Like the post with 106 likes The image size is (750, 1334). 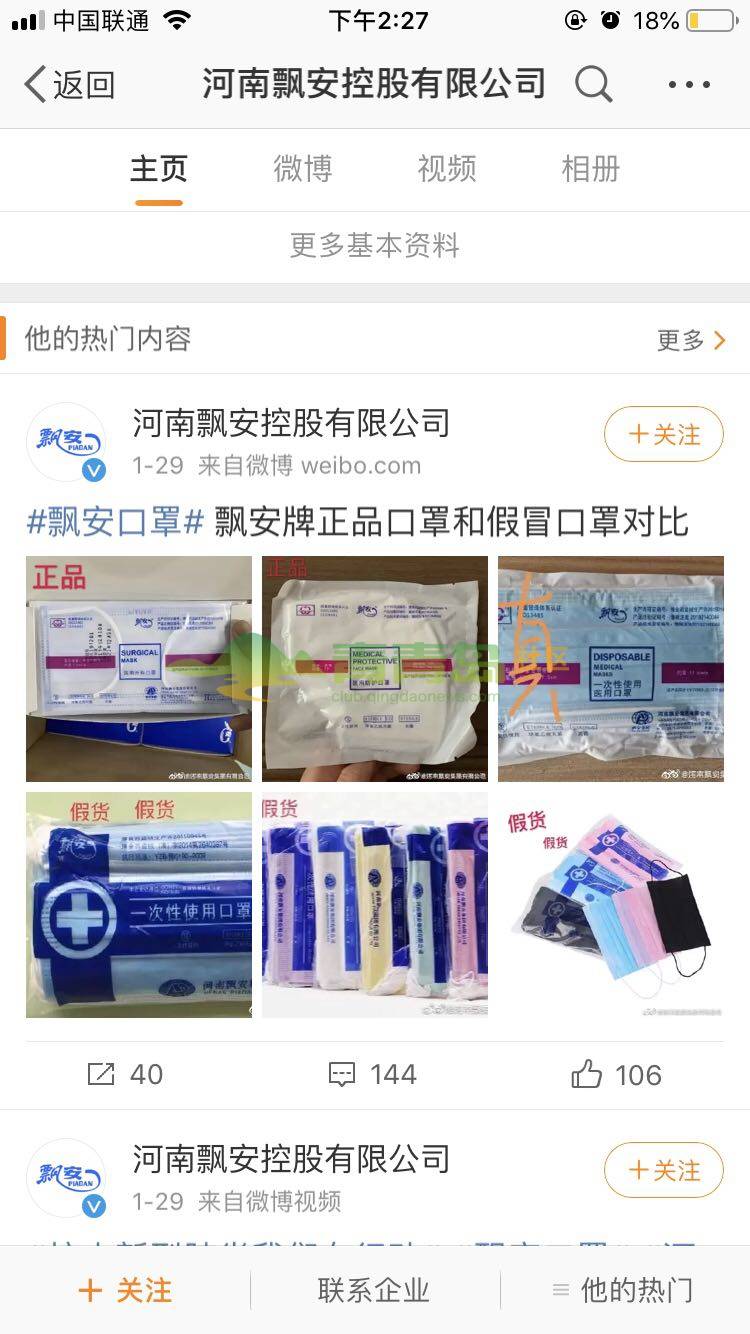(x=616, y=1074)
